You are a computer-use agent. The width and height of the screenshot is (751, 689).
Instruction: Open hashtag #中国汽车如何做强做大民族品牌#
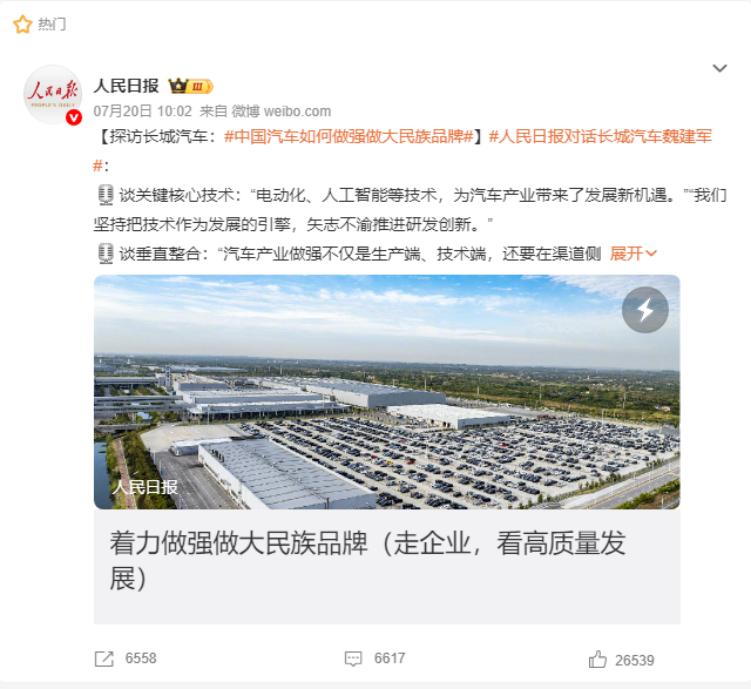click(x=349, y=137)
